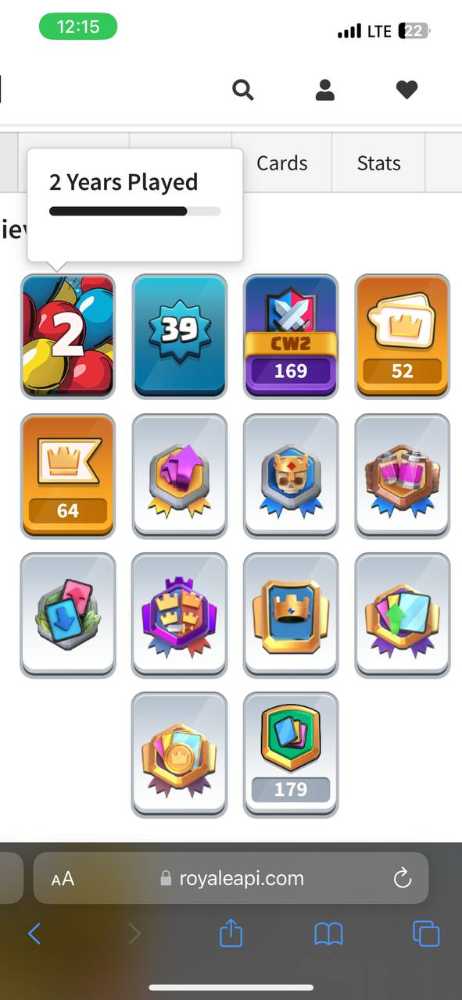Open favorites with the heart icon
This screenshot has height=1000, width=462.
[406, 90]
